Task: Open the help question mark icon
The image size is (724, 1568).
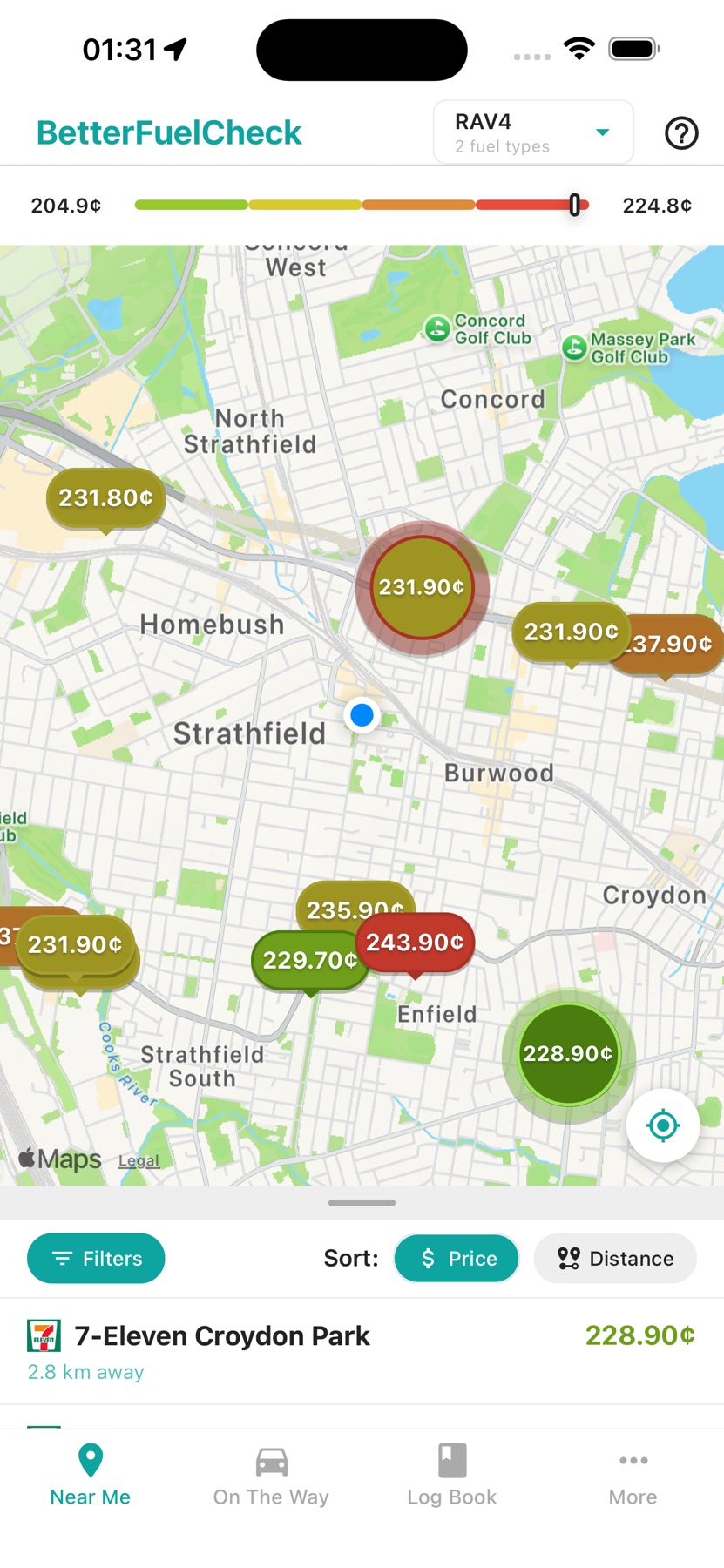Action: click(x=682, y=132)
